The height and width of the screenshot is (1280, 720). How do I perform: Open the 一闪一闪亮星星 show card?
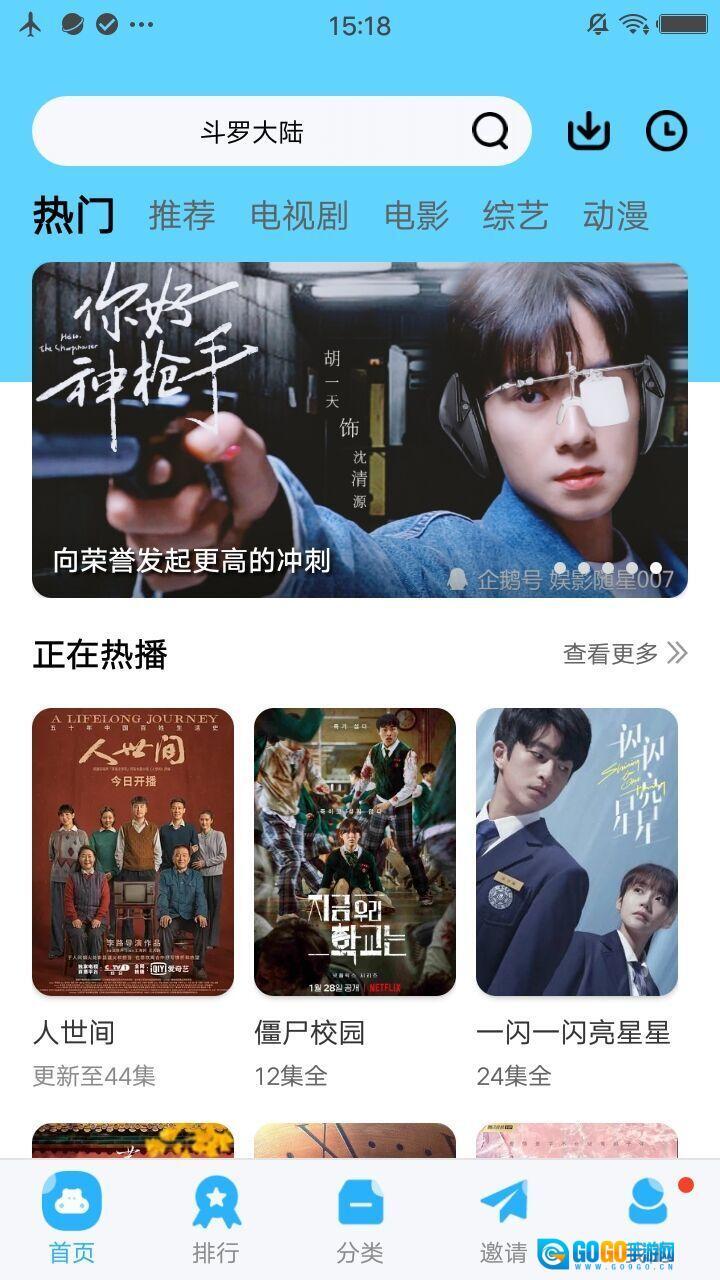click(x=577, y=852)
